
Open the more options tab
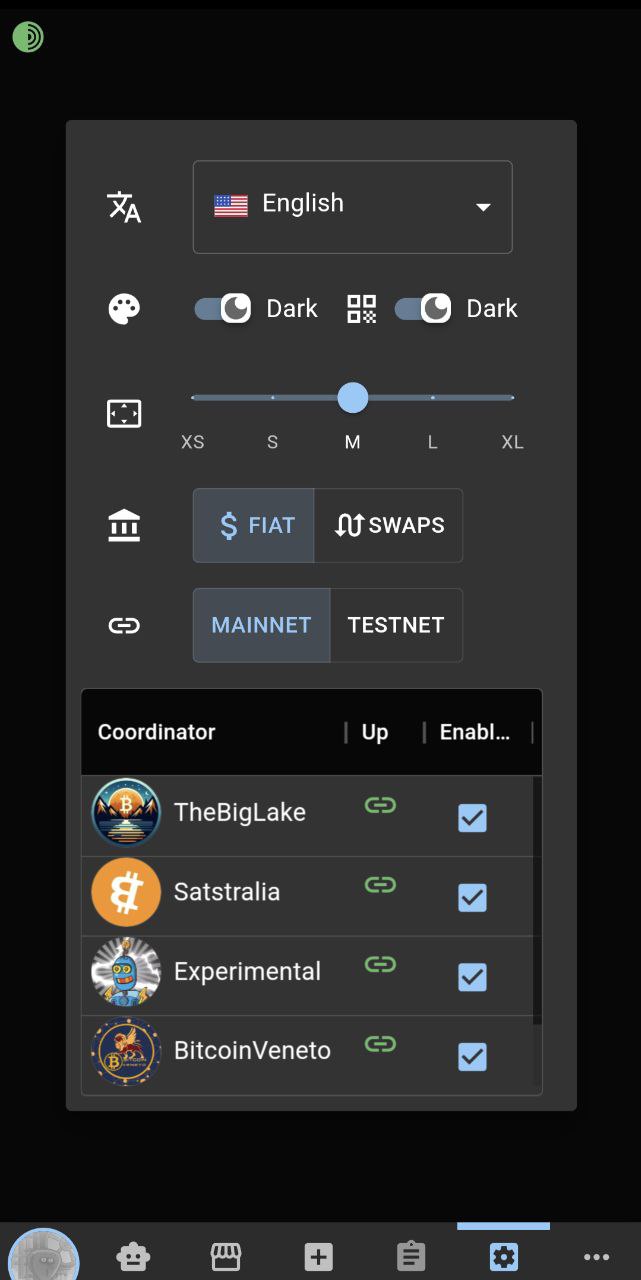point(596,1256)
